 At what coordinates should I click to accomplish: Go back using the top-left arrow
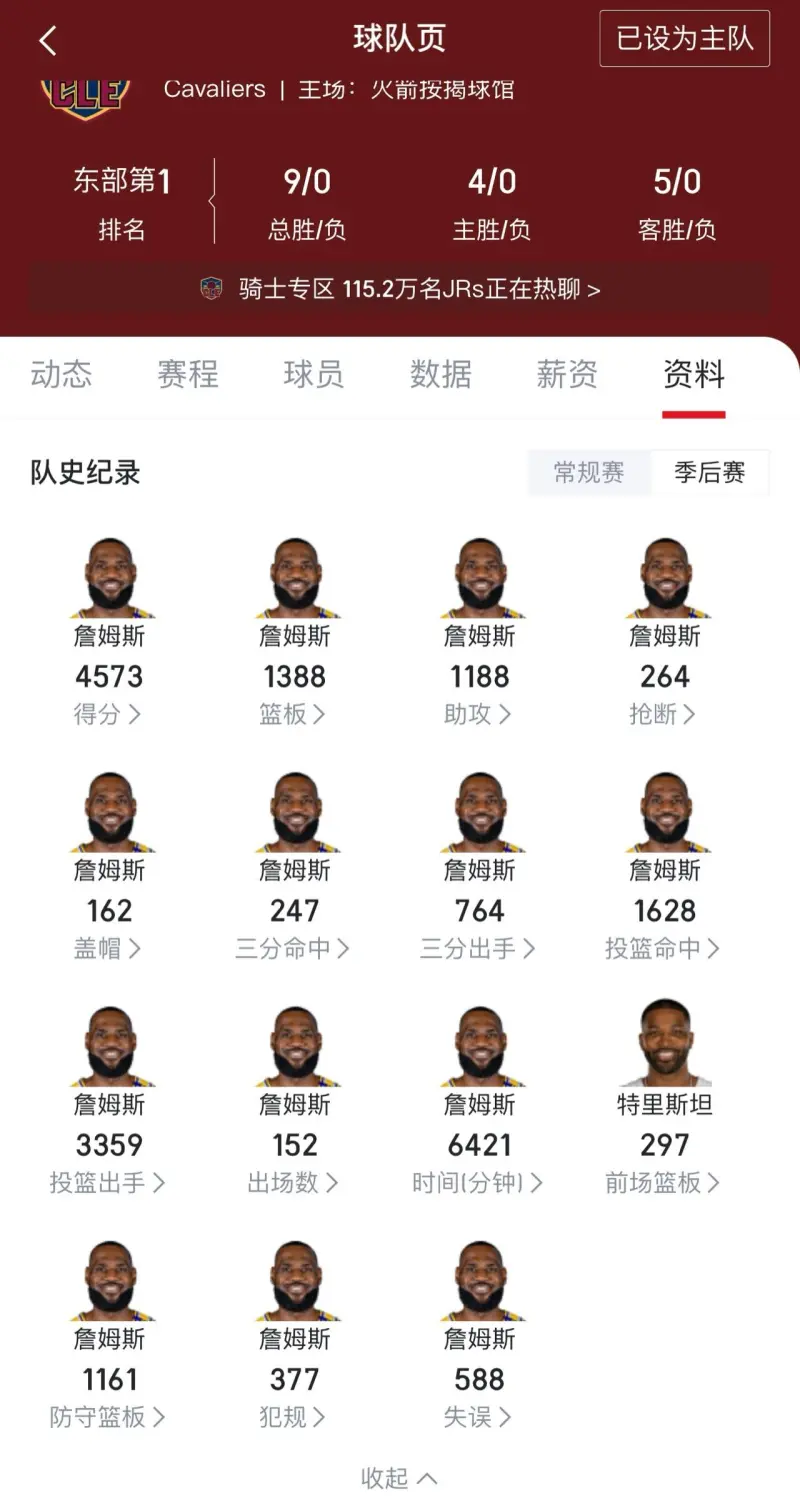click(x=47, y=41)
